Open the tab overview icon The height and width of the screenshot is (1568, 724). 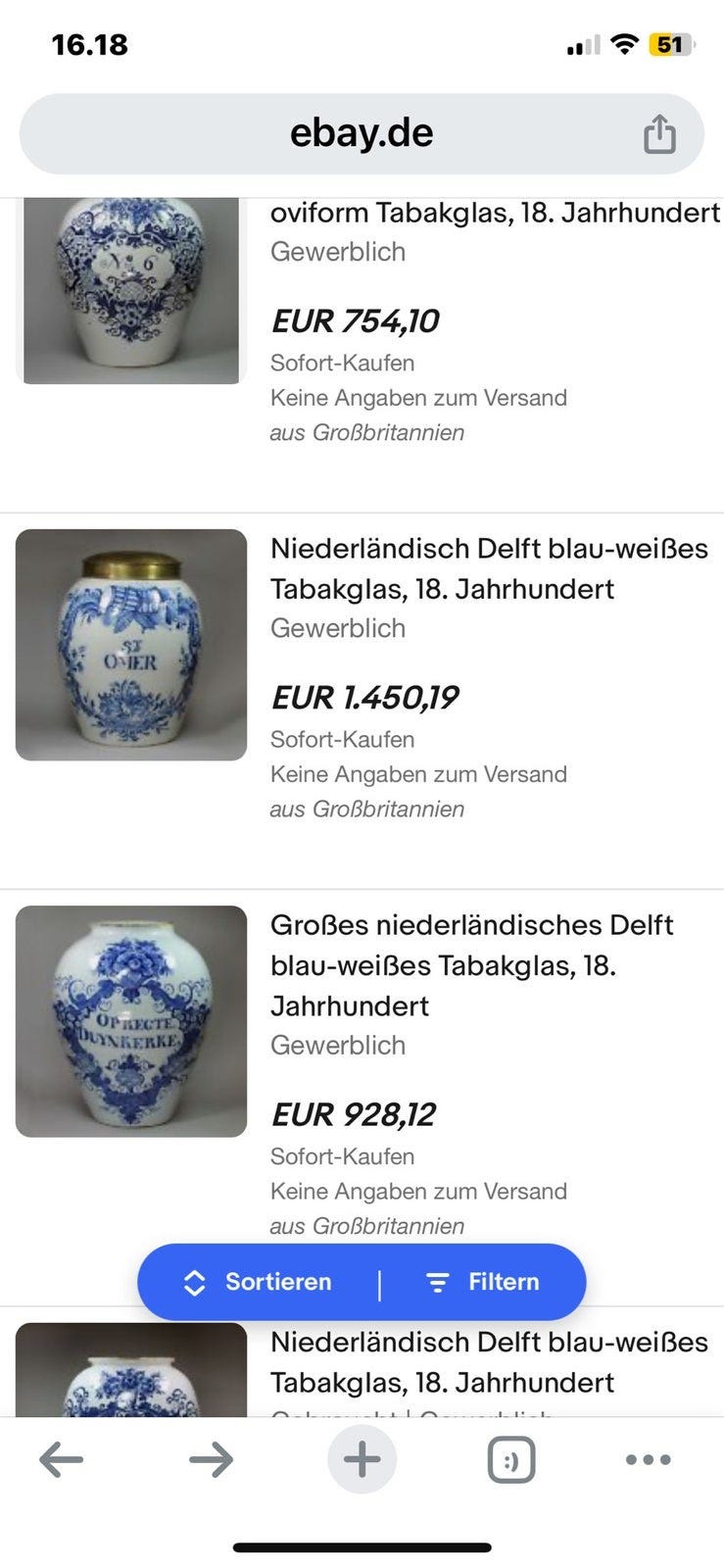(x=509, y=1457)
